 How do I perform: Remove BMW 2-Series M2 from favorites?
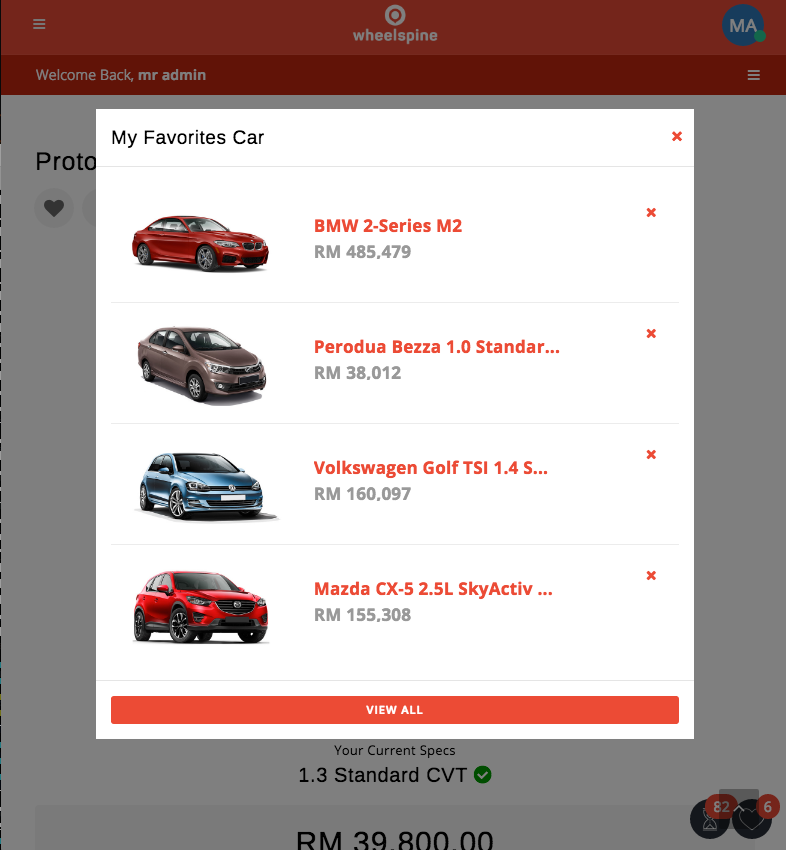pos(651,212)
